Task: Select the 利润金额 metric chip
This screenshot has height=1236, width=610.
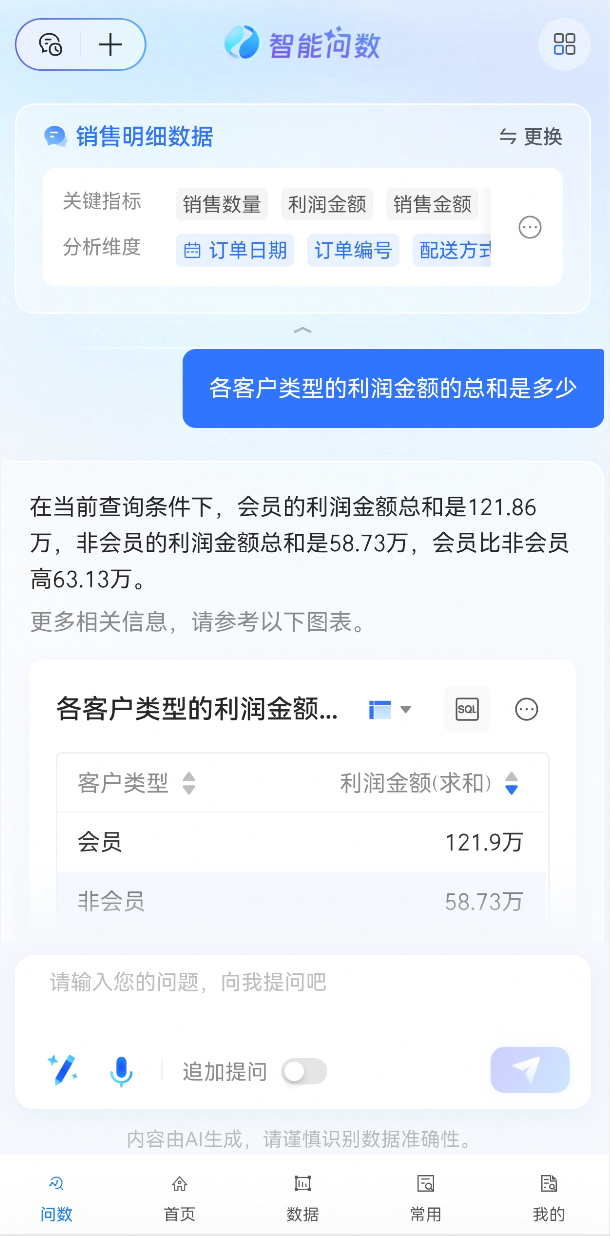Action: 327,205
